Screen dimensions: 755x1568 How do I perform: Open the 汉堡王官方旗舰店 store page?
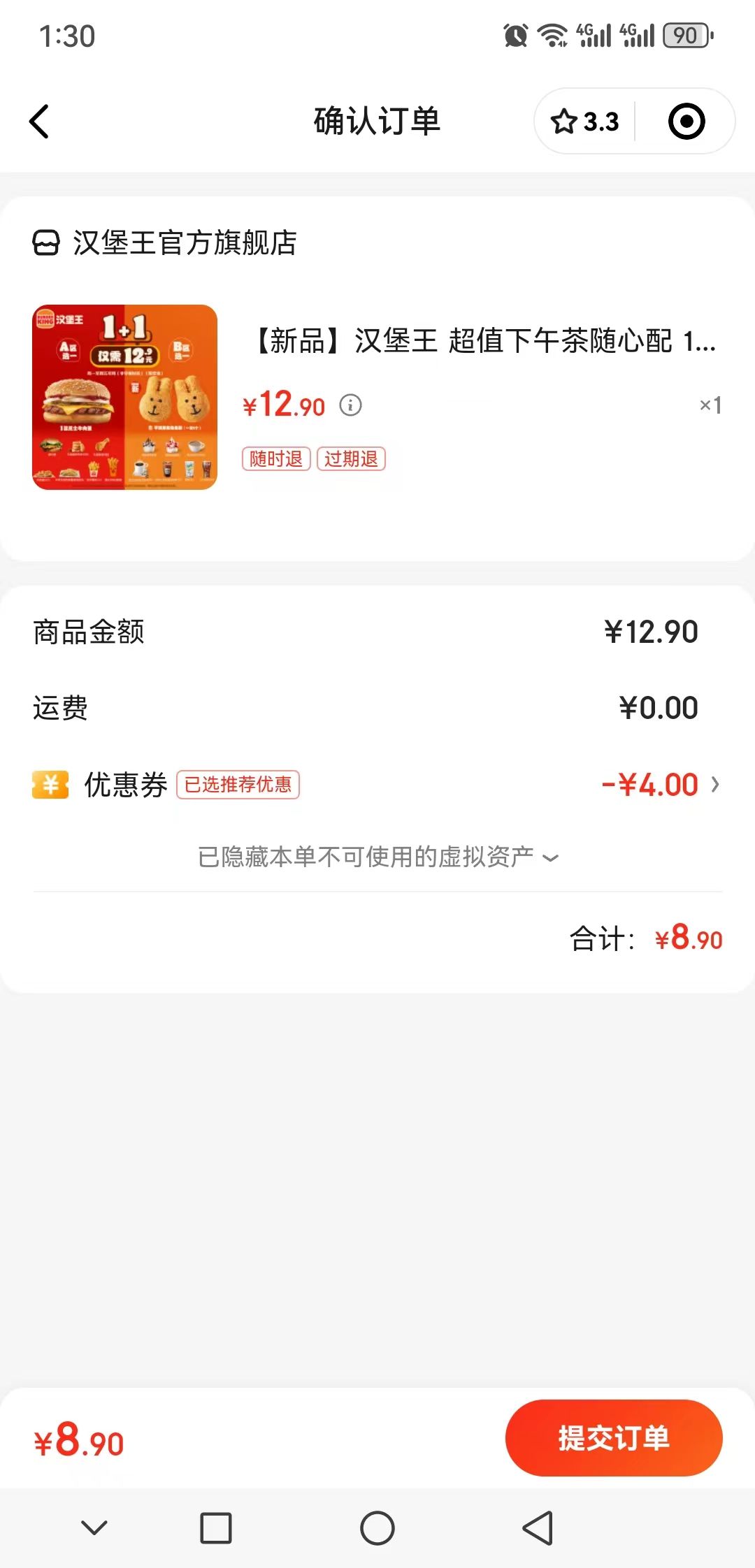(165, 243)
